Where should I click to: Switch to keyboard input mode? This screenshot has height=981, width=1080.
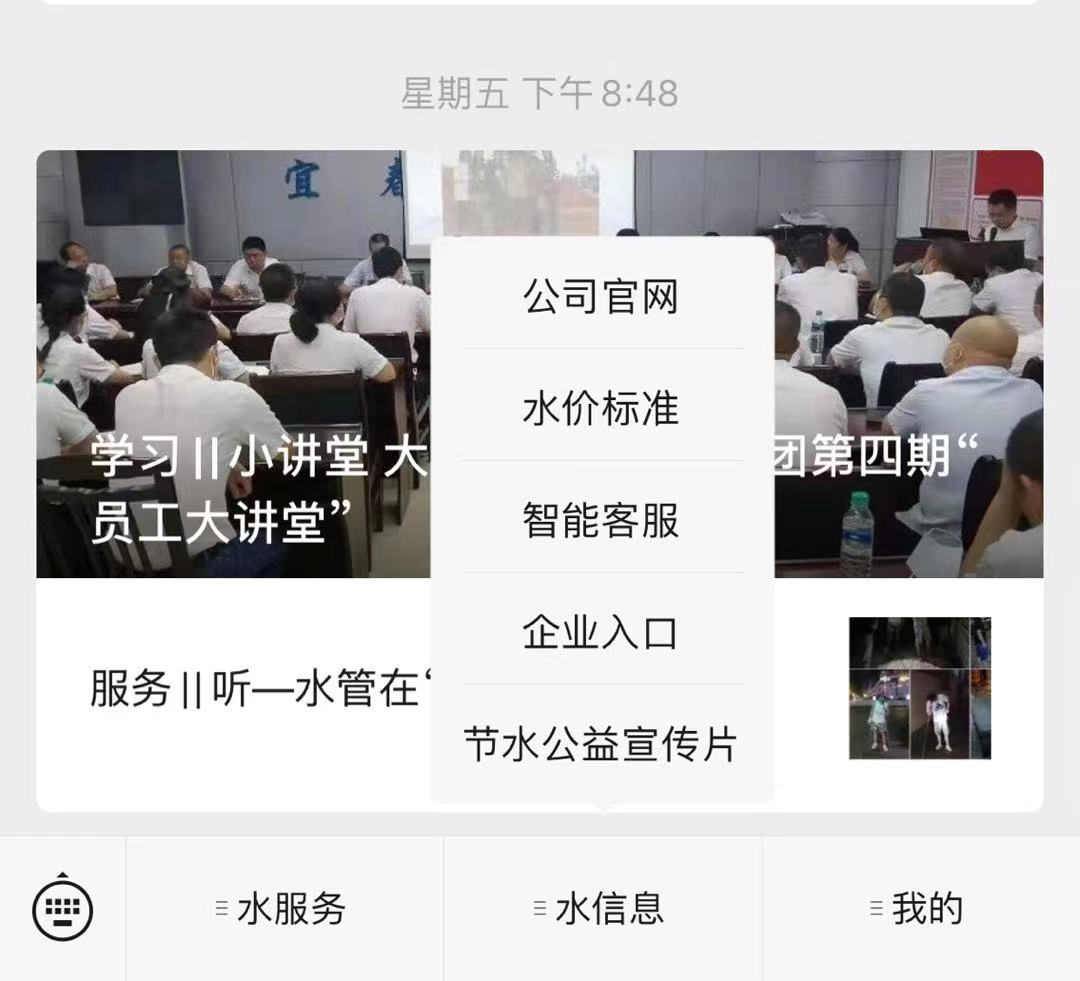(63, 909)
